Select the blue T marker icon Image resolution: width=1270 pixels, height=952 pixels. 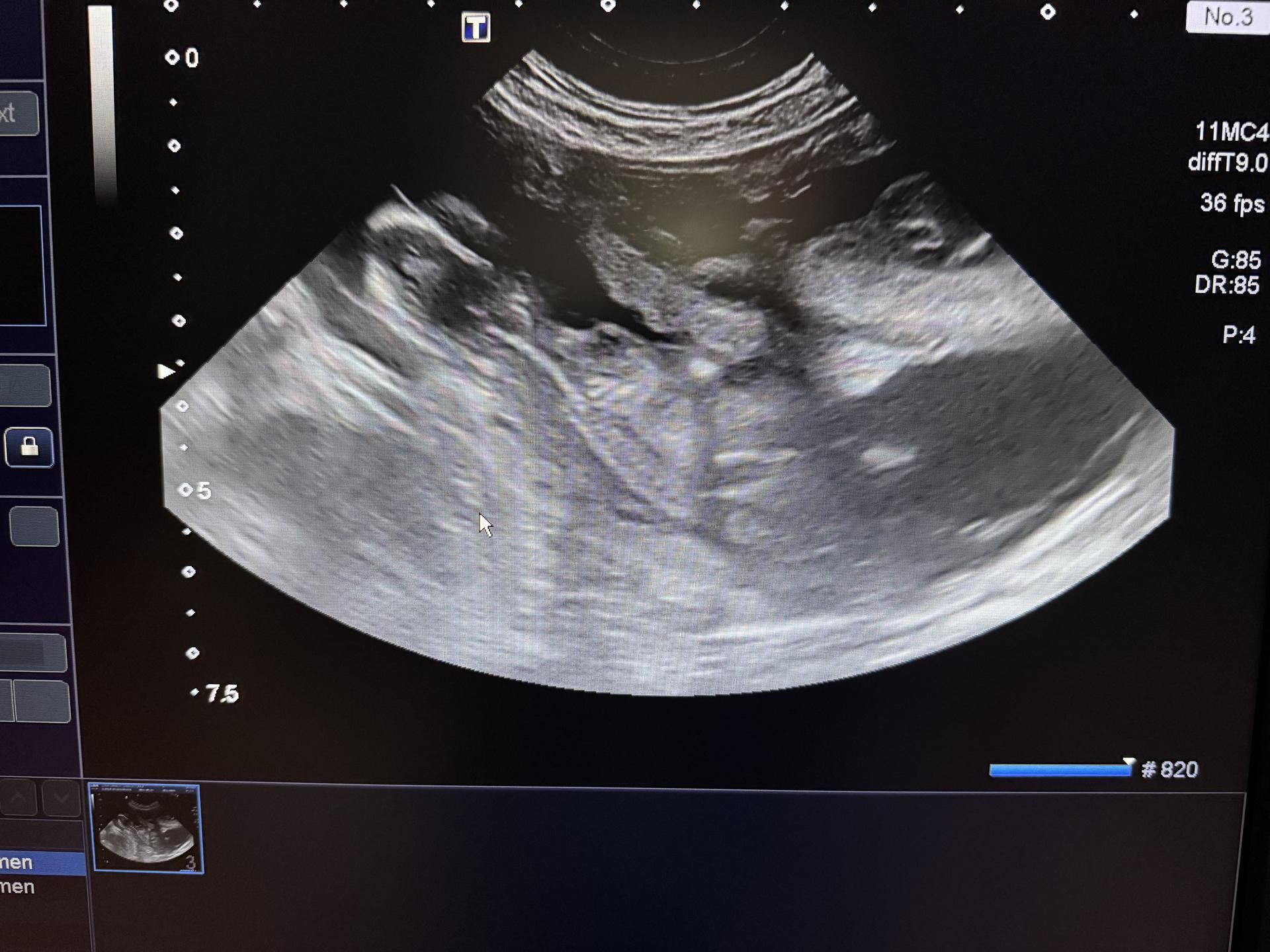pyautogui.click(x=476, y=28)
